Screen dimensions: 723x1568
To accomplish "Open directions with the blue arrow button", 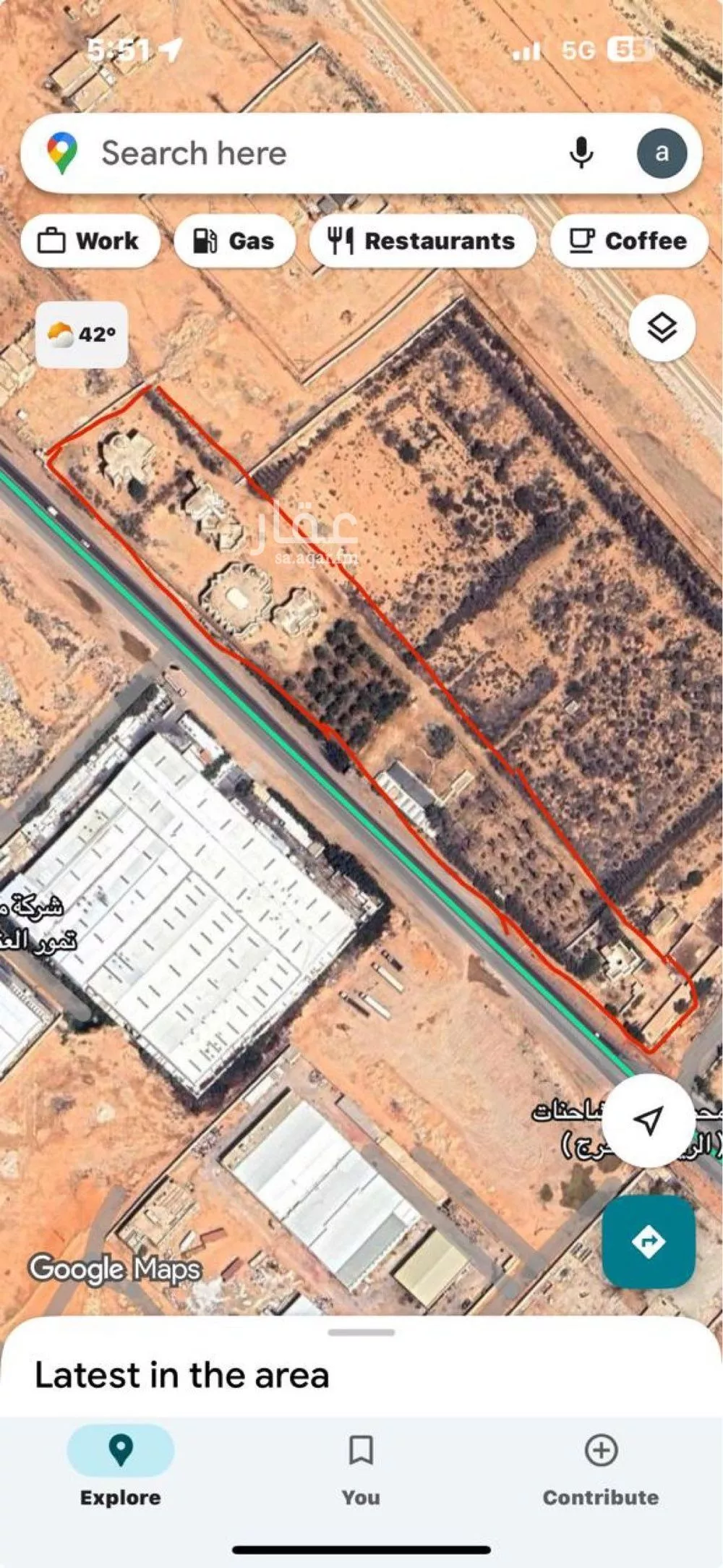I will [649, 1242].
